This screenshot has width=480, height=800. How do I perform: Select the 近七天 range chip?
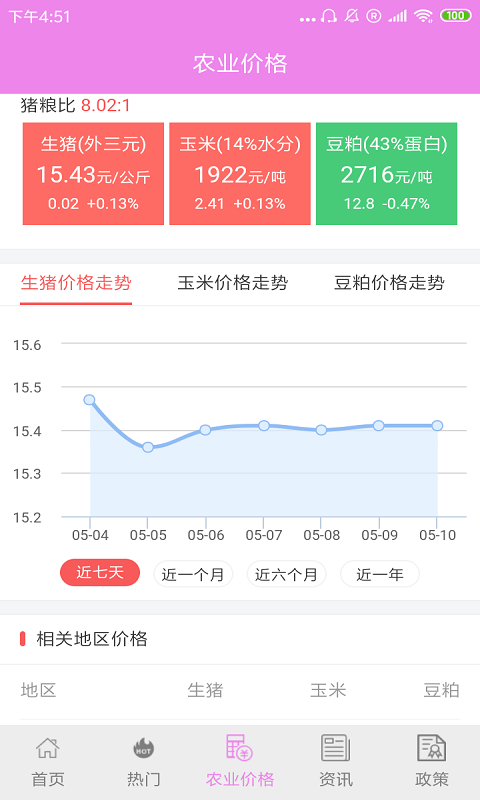pyautogui.click(x=100, y=572)
